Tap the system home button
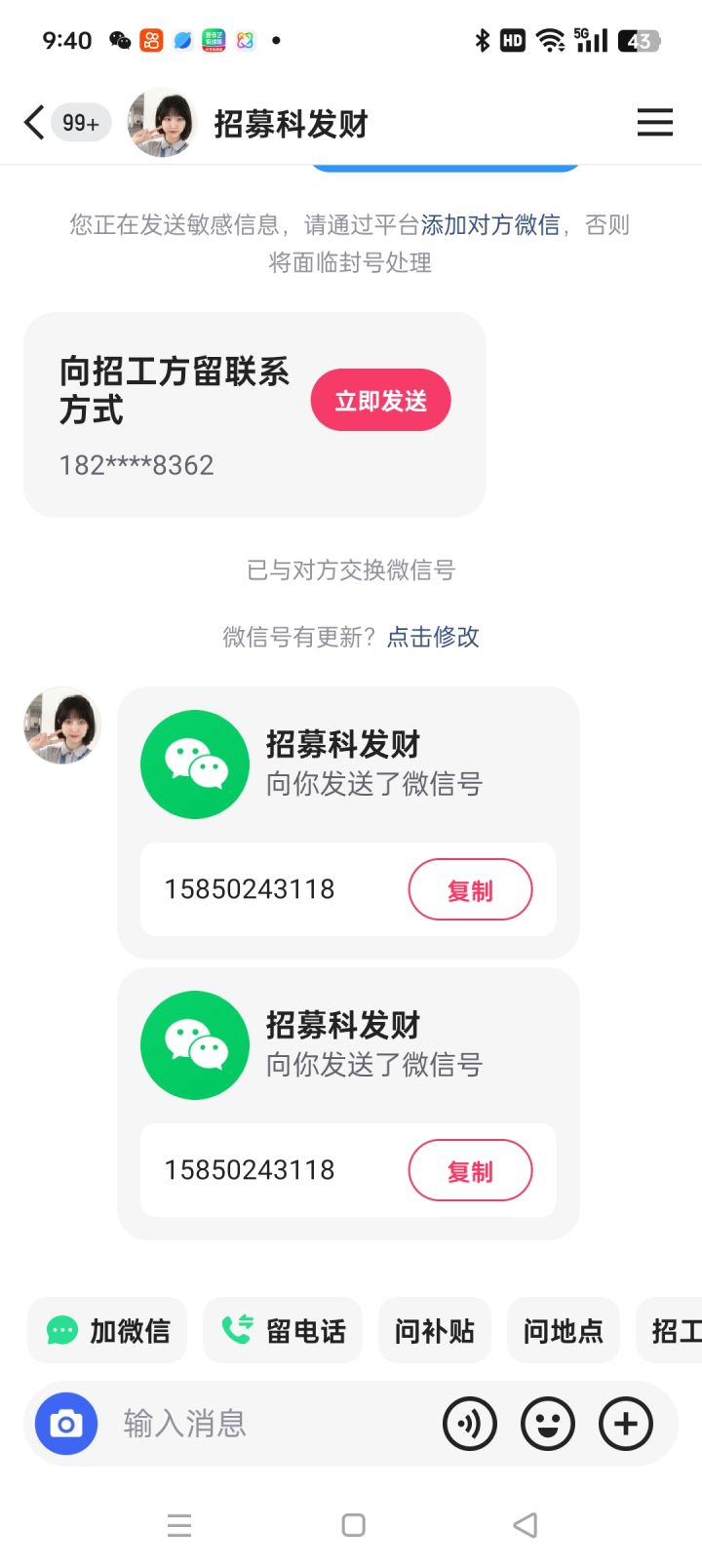This screenshot has width=702, height=1568. [x=354, y=1525]
